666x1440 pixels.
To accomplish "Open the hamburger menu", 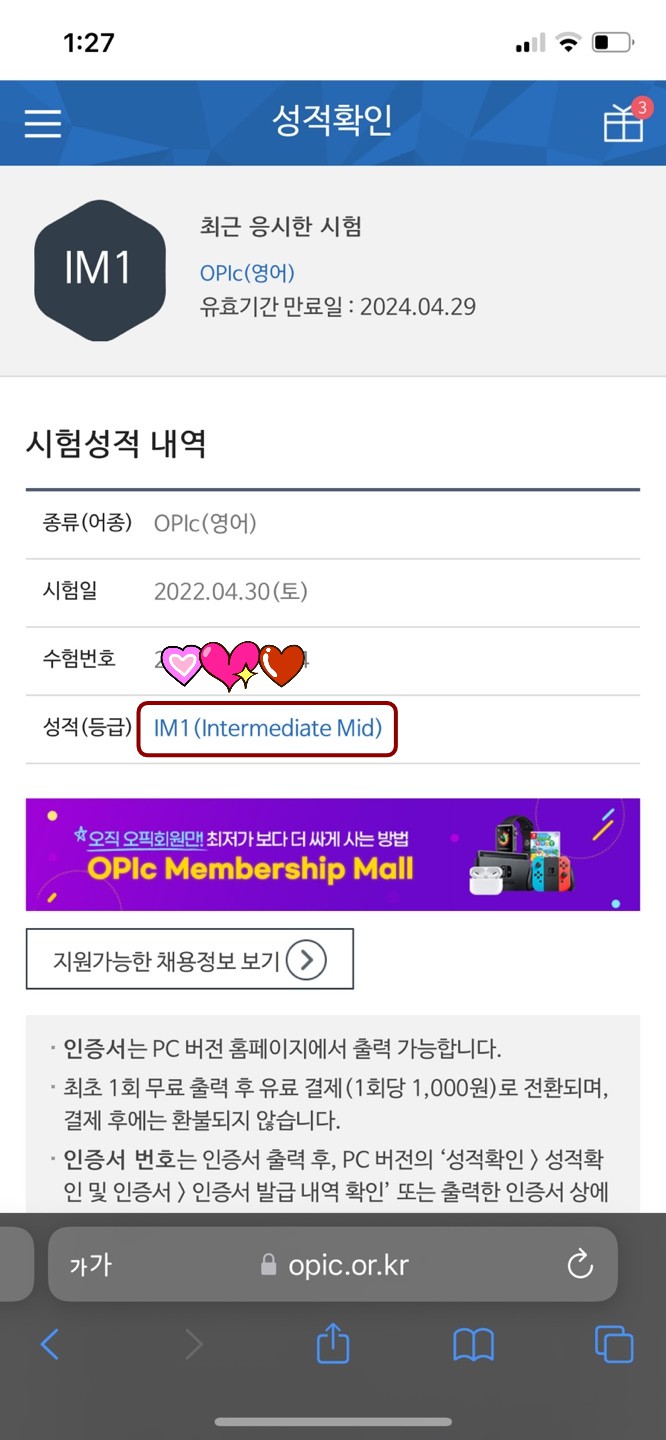I will tap(43, 123).
